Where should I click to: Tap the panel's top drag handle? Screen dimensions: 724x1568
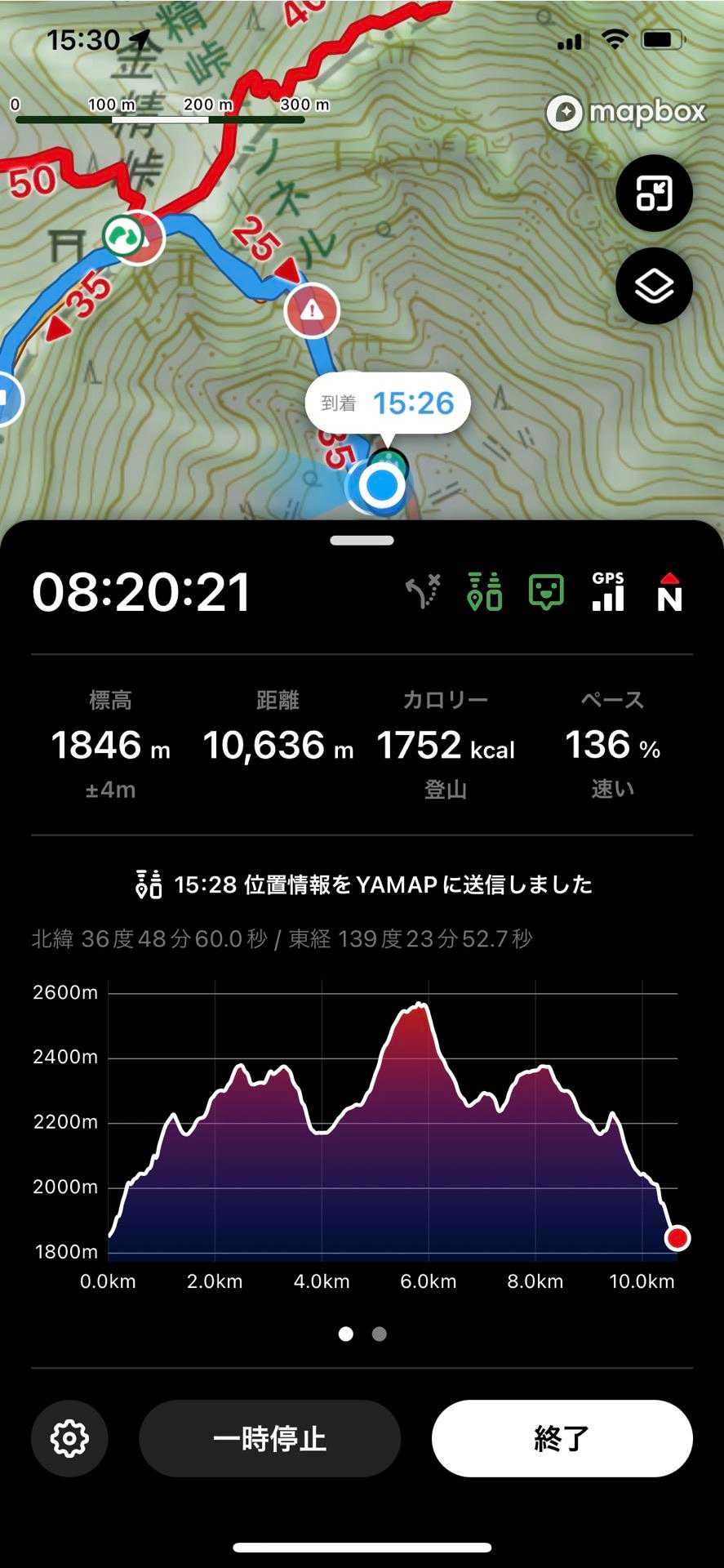pos(362,541)
